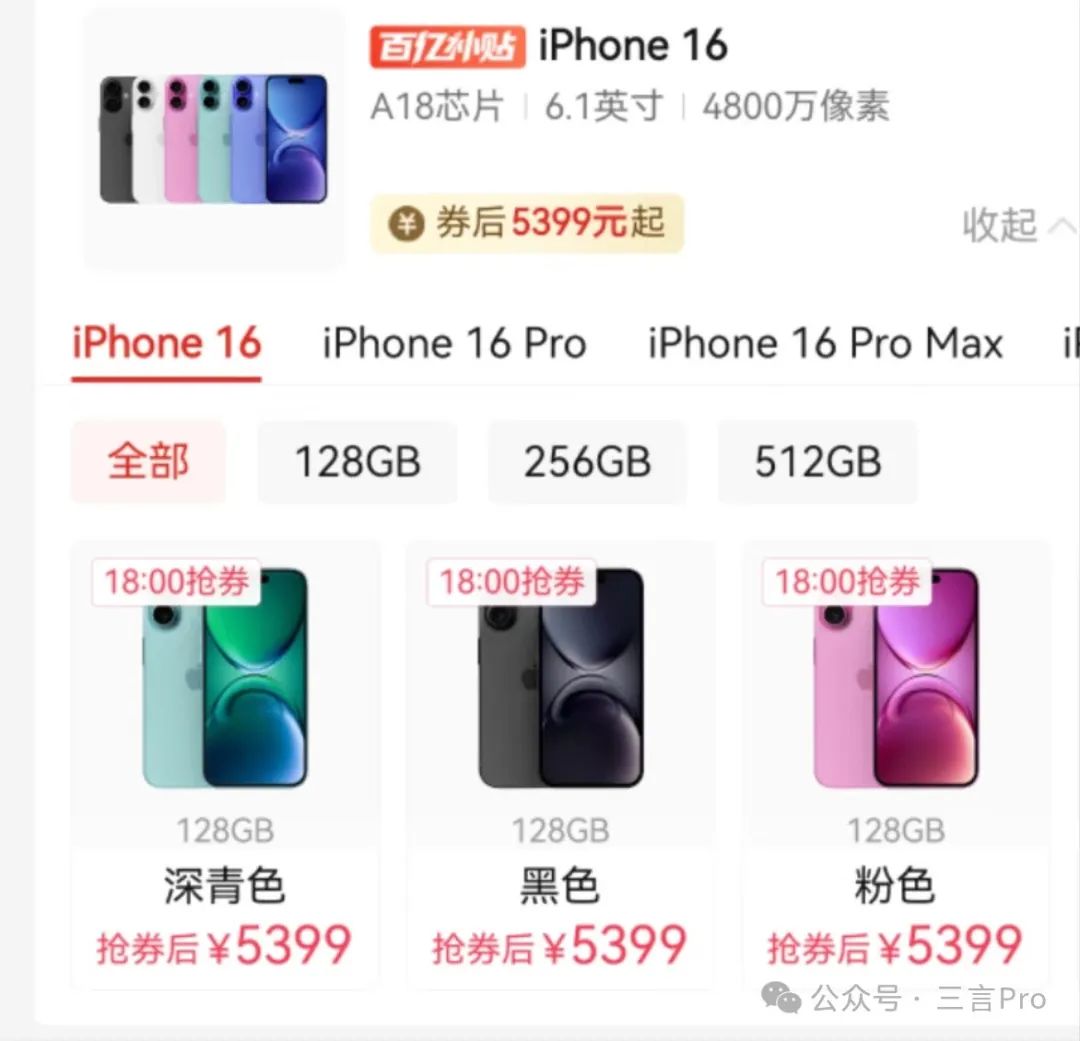Screen dimensions: 1080x1041
Task: Switch to the iPhone 16 Pro Max tab
Action: [x=825, y=343]
